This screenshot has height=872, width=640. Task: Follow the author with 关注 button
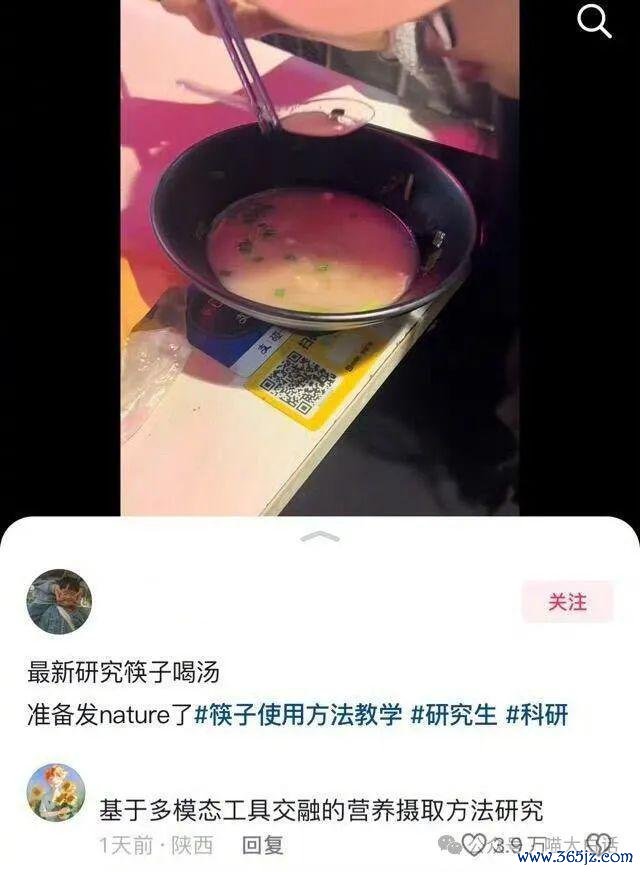coord(567,602)
